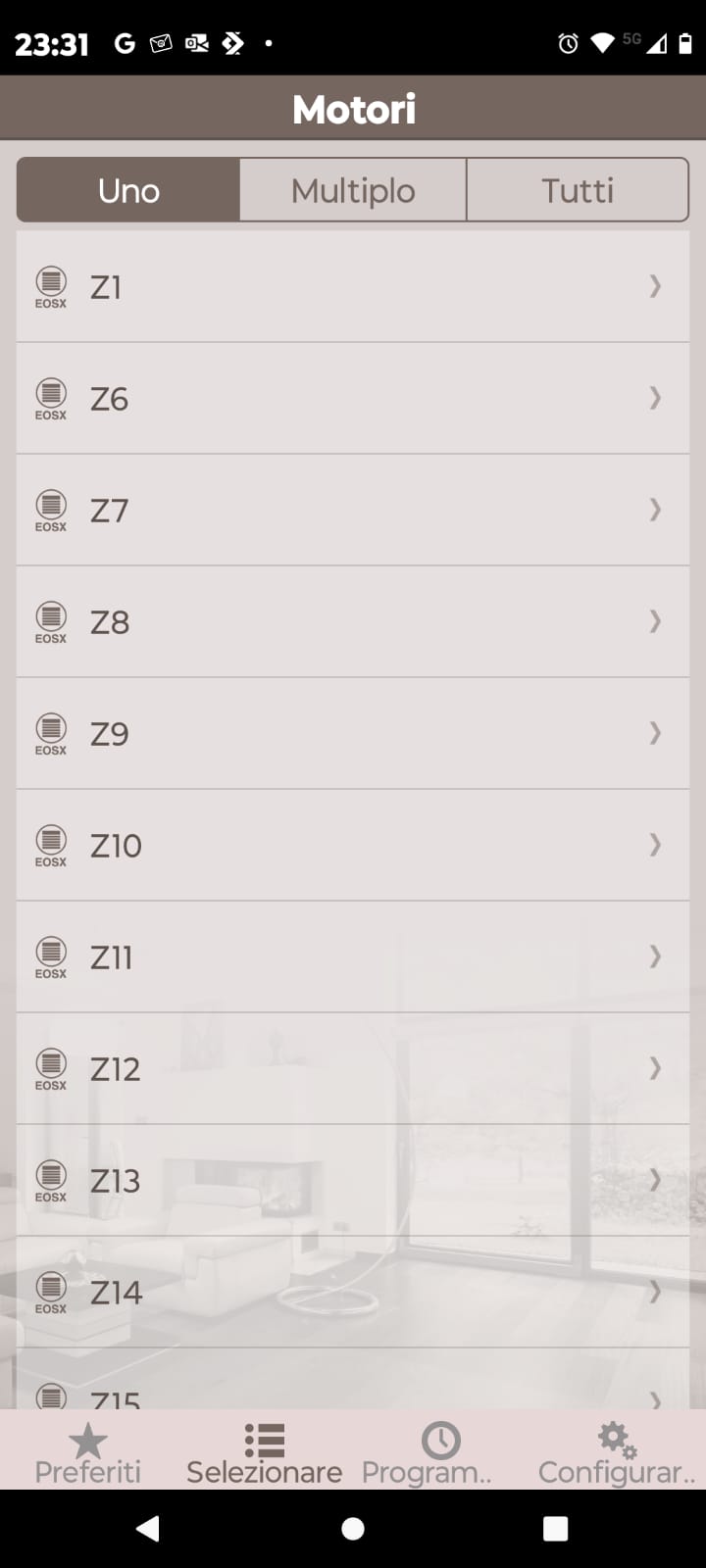
Task: Choose motor Z9 from the list
Action: 353,734
